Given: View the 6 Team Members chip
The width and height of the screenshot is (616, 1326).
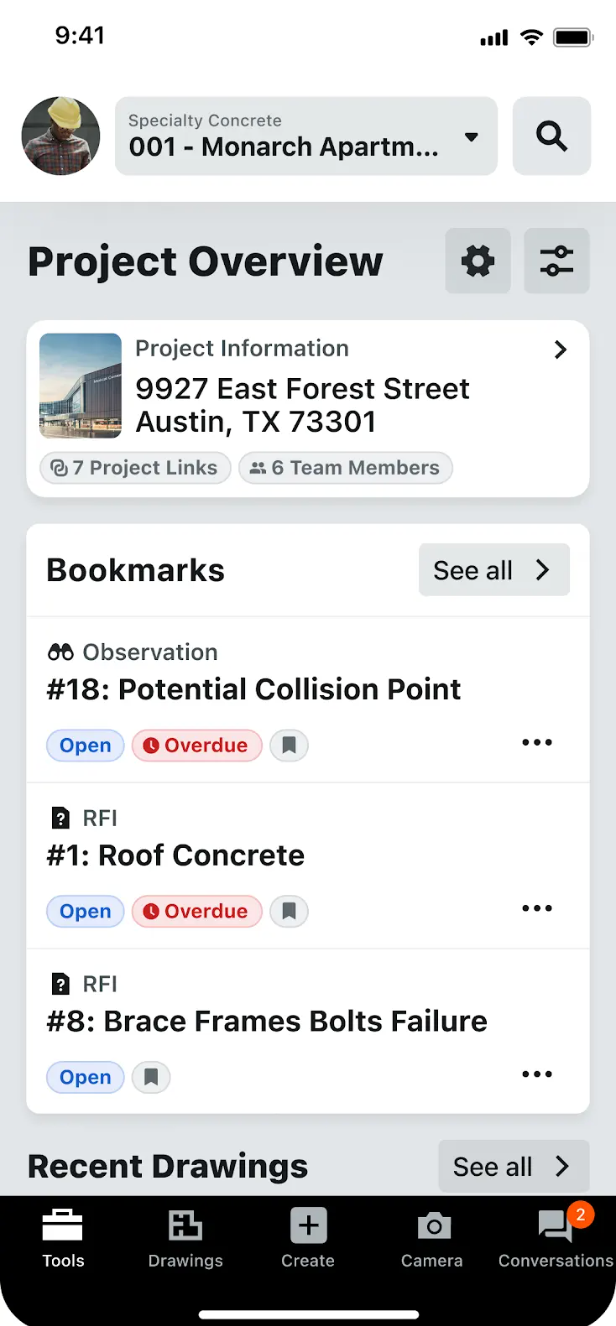Looking at the screenshot, I should click(345, 468).
